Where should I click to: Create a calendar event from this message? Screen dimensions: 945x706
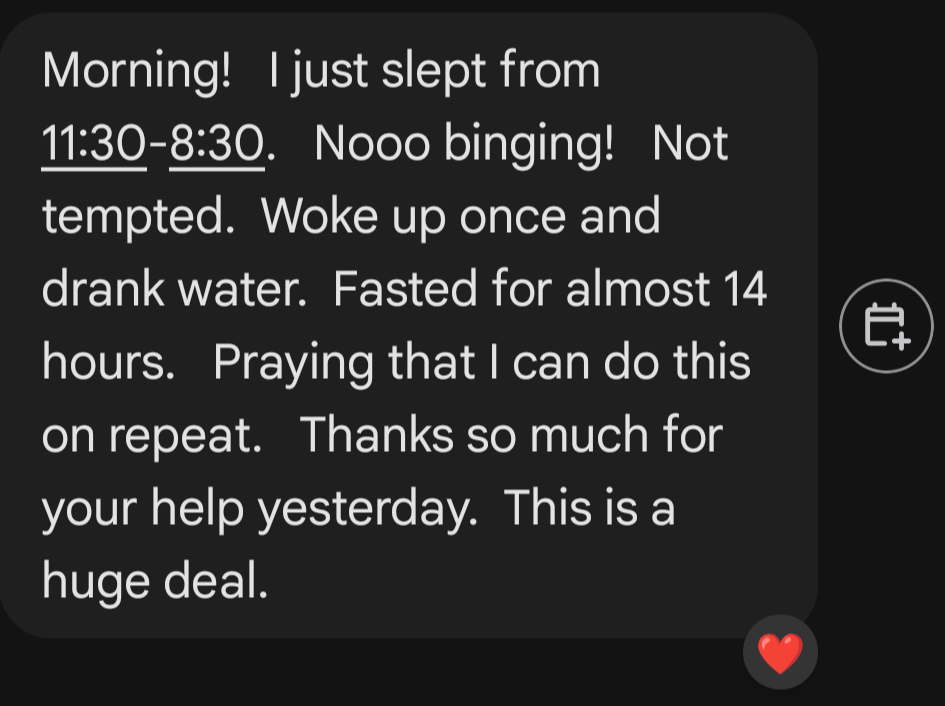pyautogui.click(x=885, y=326)
